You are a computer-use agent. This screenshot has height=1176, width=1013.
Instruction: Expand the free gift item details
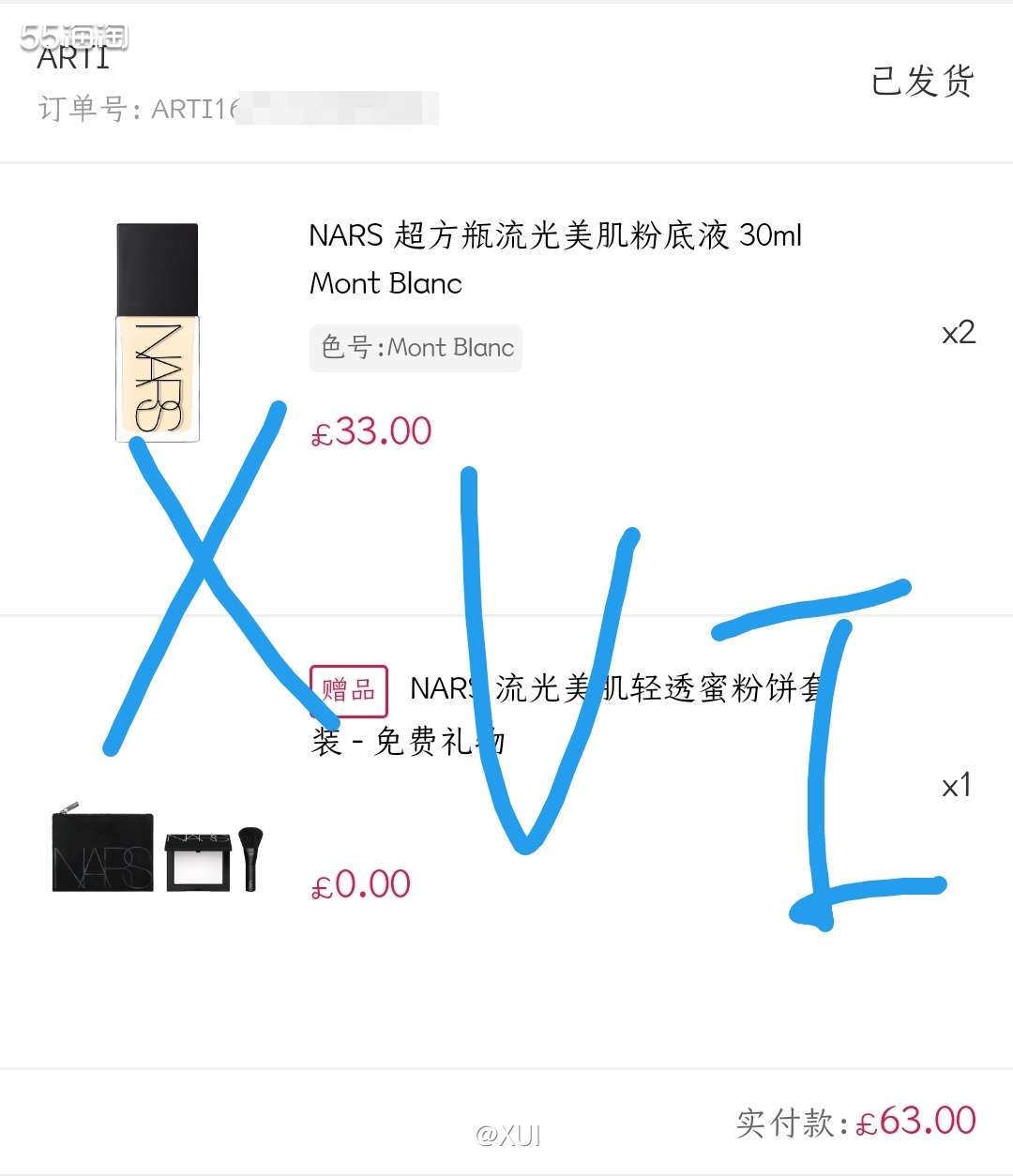tap(506, 844)
